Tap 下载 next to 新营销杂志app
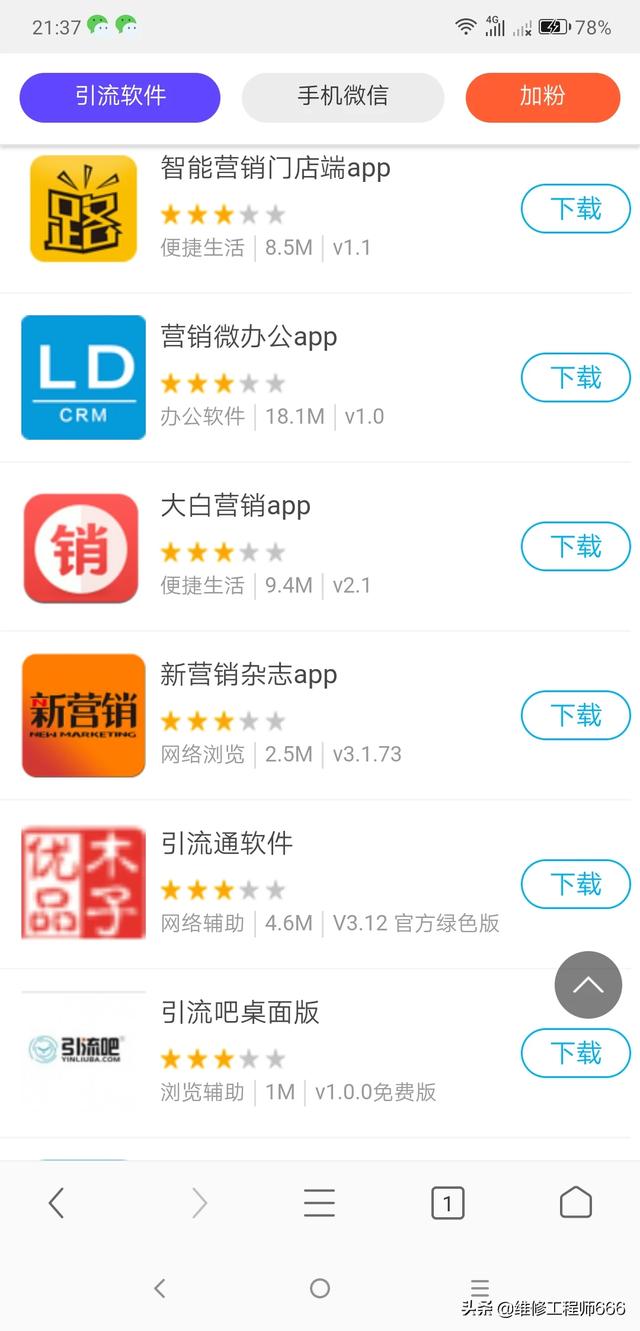This screenshot has width=640, height=1331. click(x=576, y=716)
